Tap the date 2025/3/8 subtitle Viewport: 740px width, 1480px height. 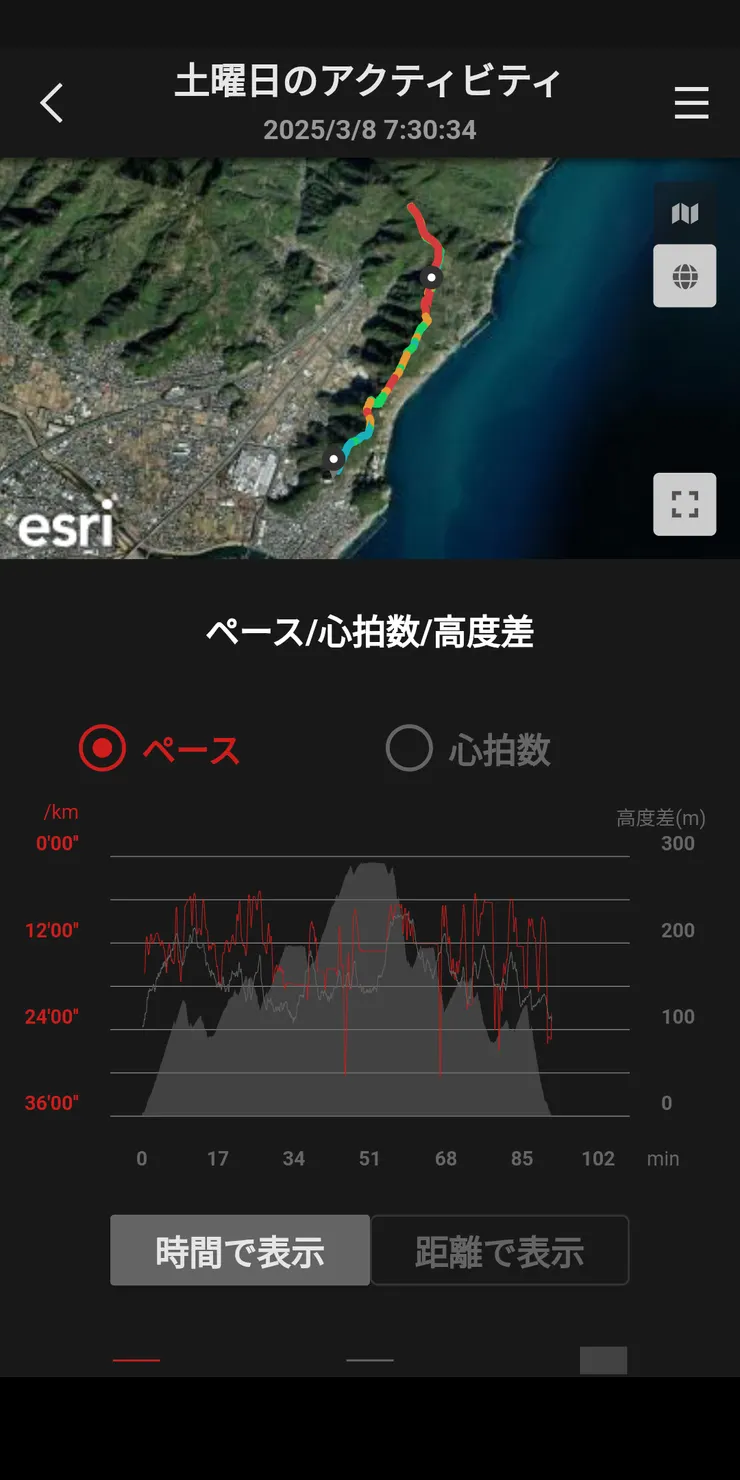click(370, 129)
